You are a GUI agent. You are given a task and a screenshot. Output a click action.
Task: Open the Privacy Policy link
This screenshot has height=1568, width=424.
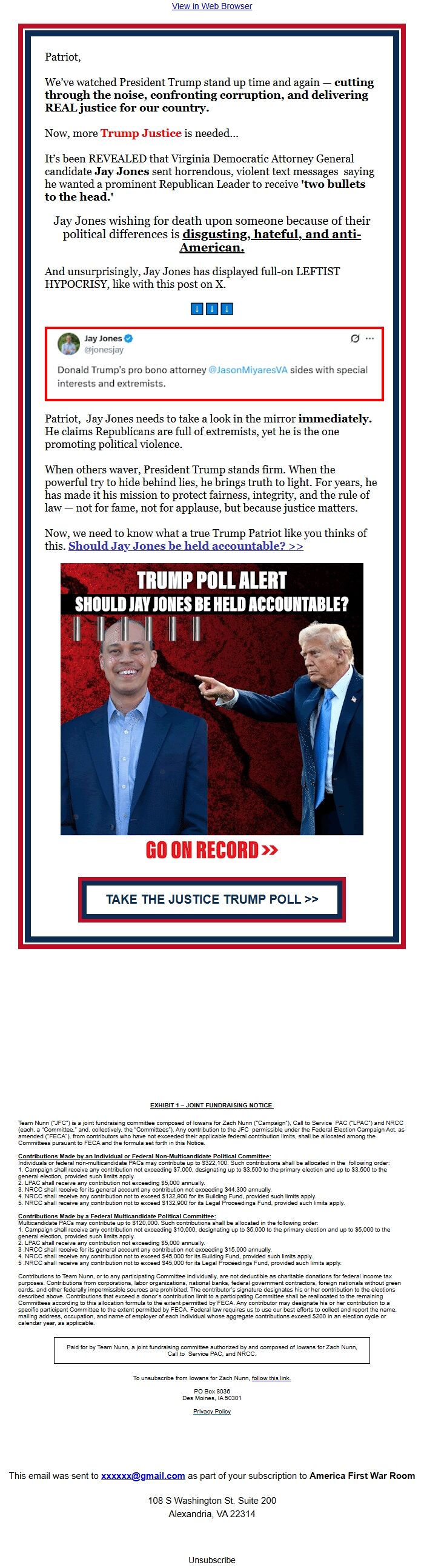[x=211, y=1411]
